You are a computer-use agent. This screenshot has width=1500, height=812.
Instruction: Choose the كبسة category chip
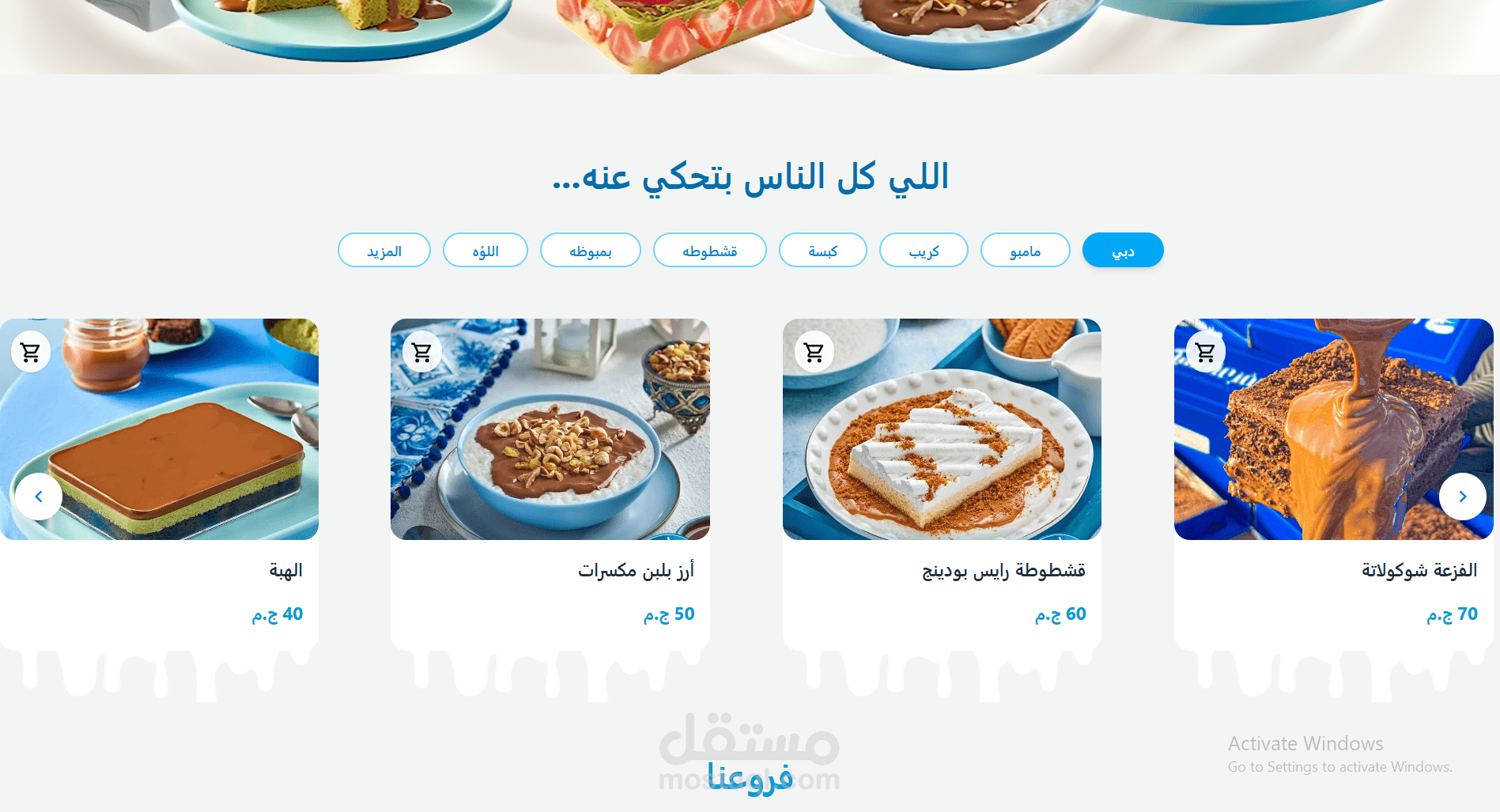(822, 251)
